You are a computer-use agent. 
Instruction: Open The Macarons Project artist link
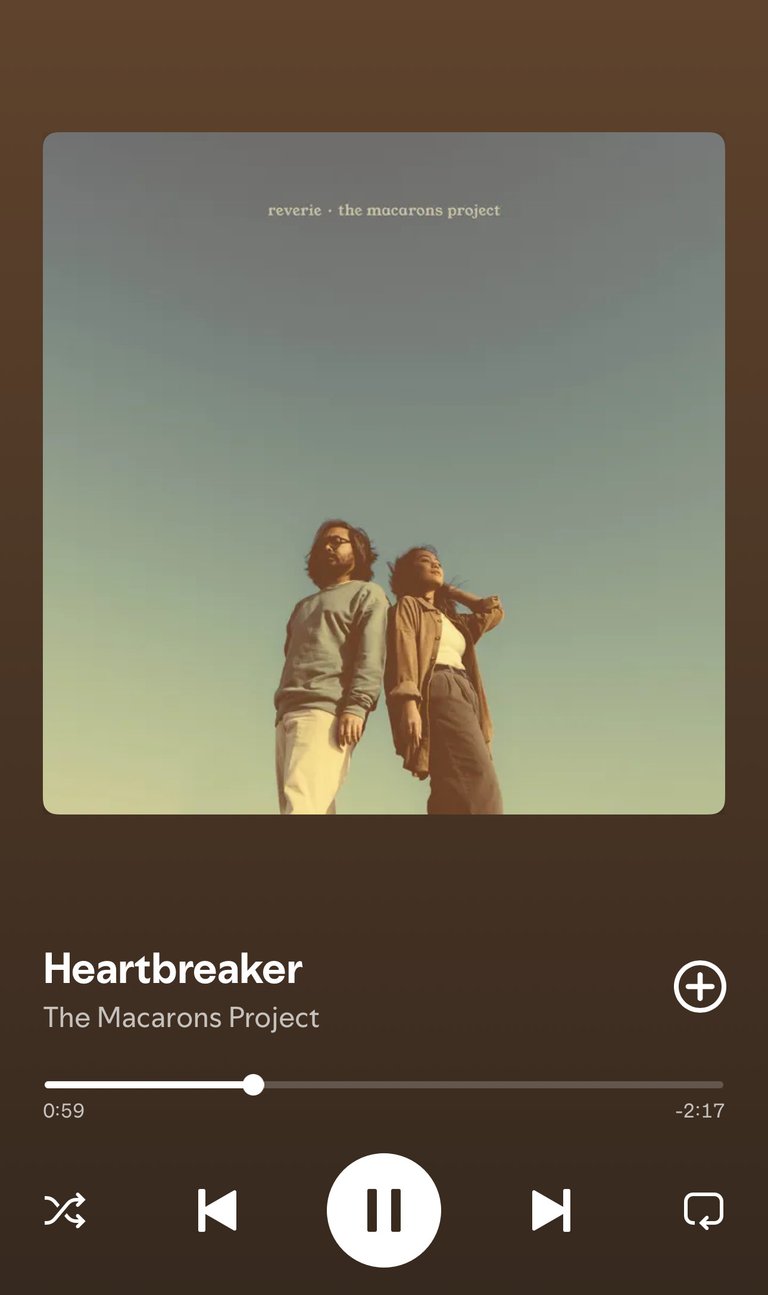(181, 1018)
